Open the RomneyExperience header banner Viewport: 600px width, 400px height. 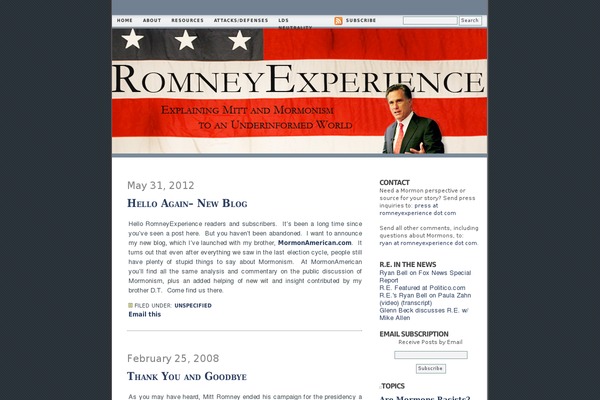tap(299, 91)
